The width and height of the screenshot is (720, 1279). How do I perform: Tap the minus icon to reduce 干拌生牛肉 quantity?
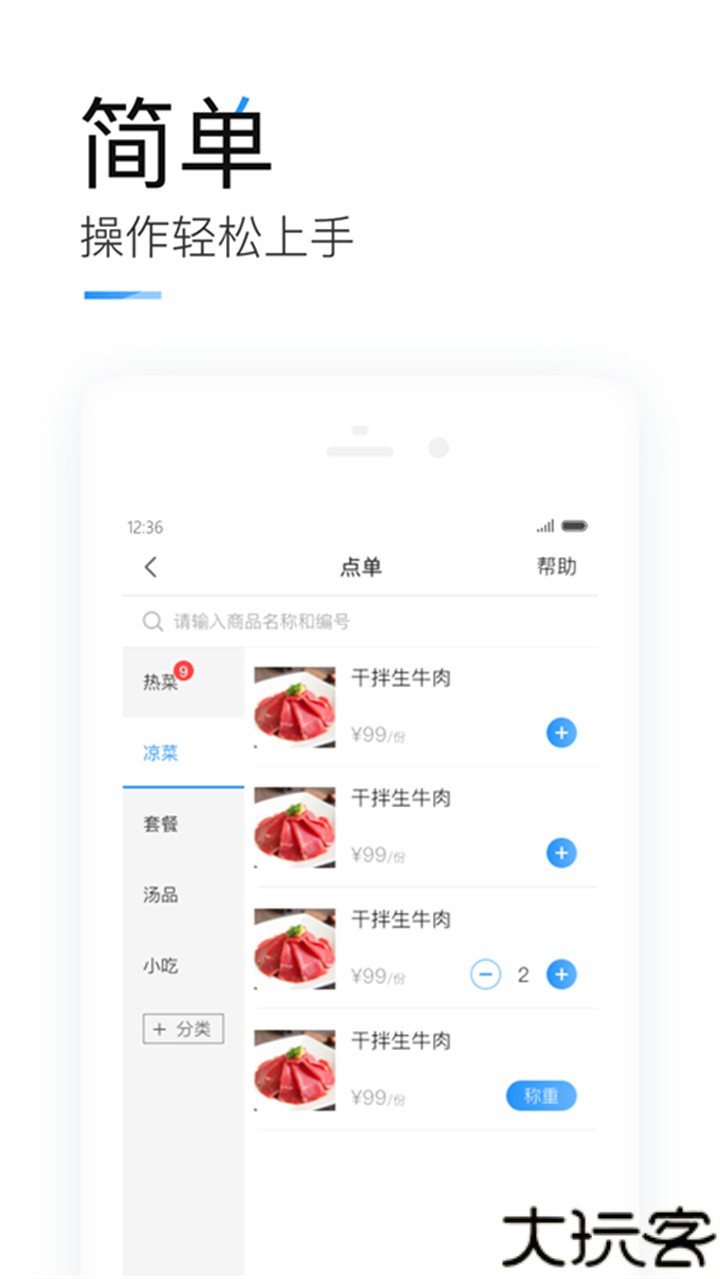(x=486, y=974)
